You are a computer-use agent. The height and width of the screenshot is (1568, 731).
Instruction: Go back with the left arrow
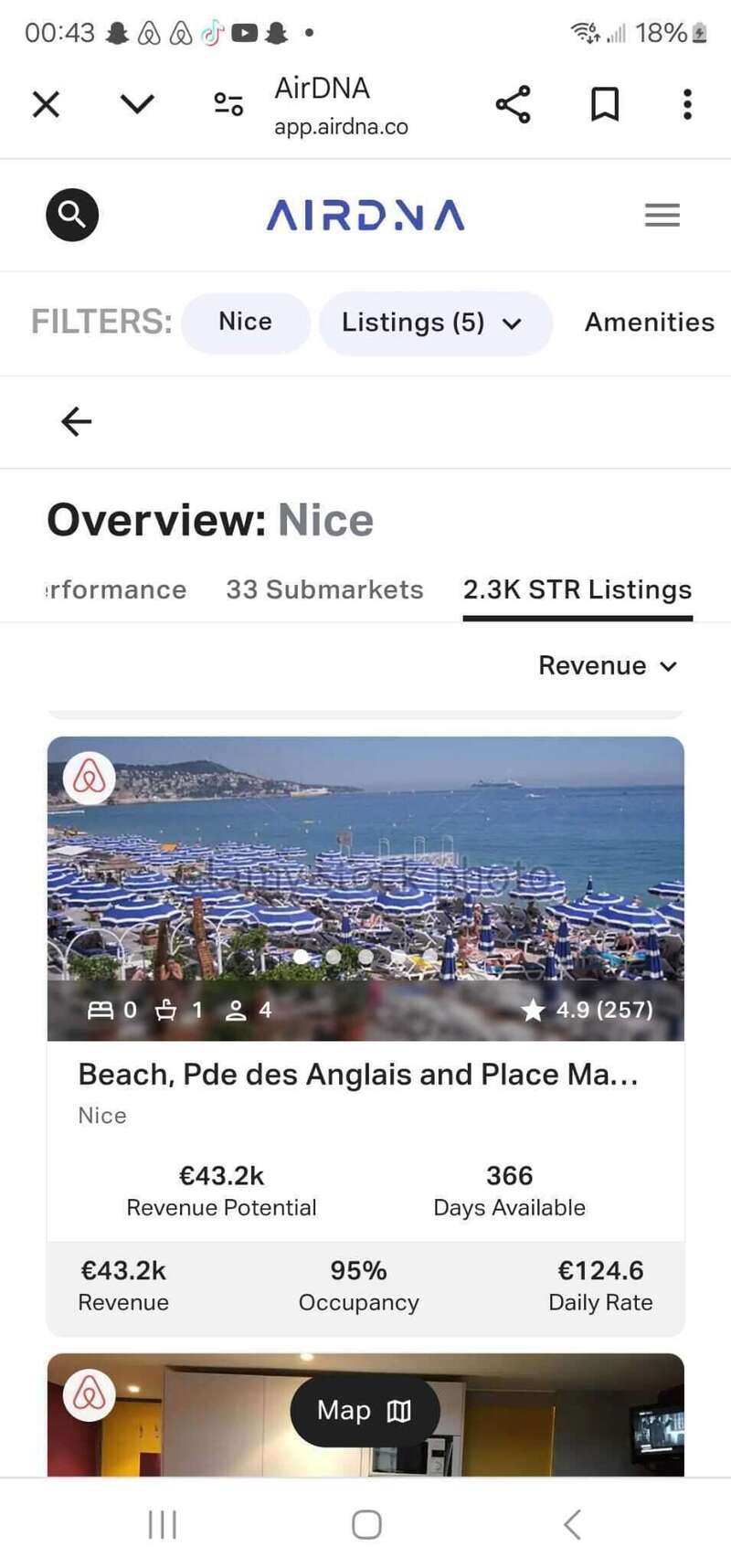[x=76, y=421]
